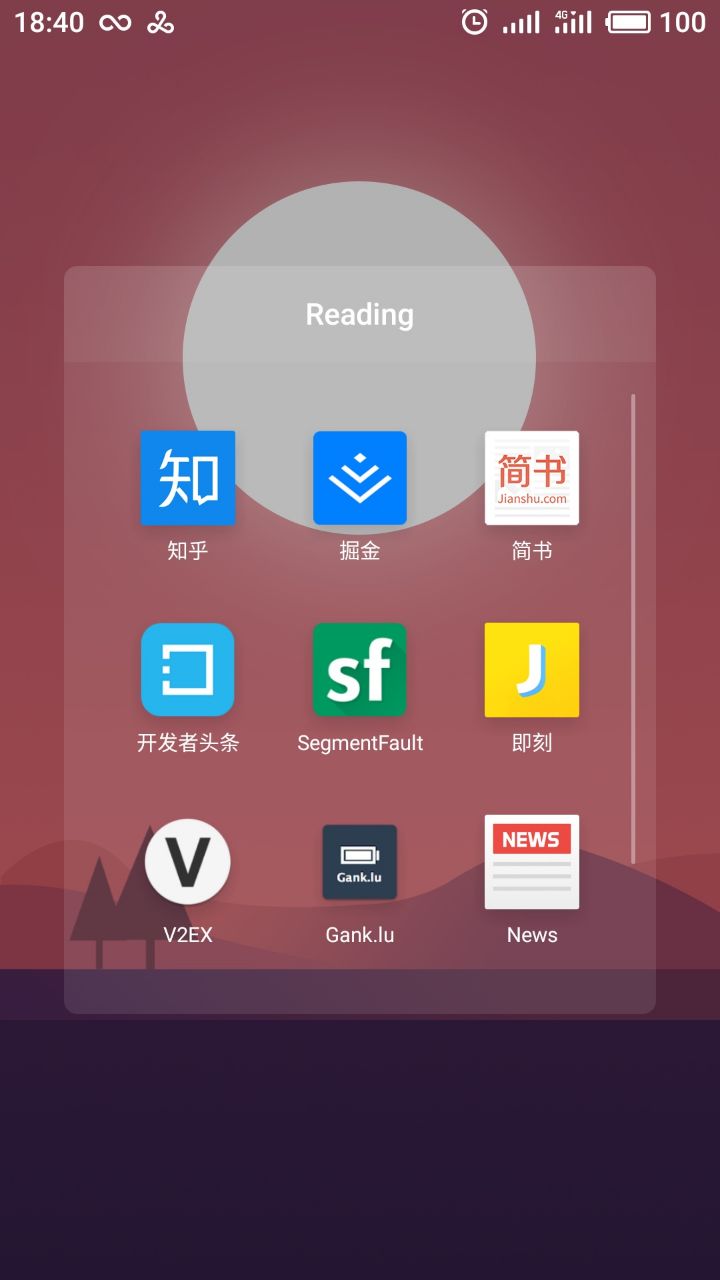Launch the Gank.lu app
Screen dimensions: 720x1280
pos(360,862)
